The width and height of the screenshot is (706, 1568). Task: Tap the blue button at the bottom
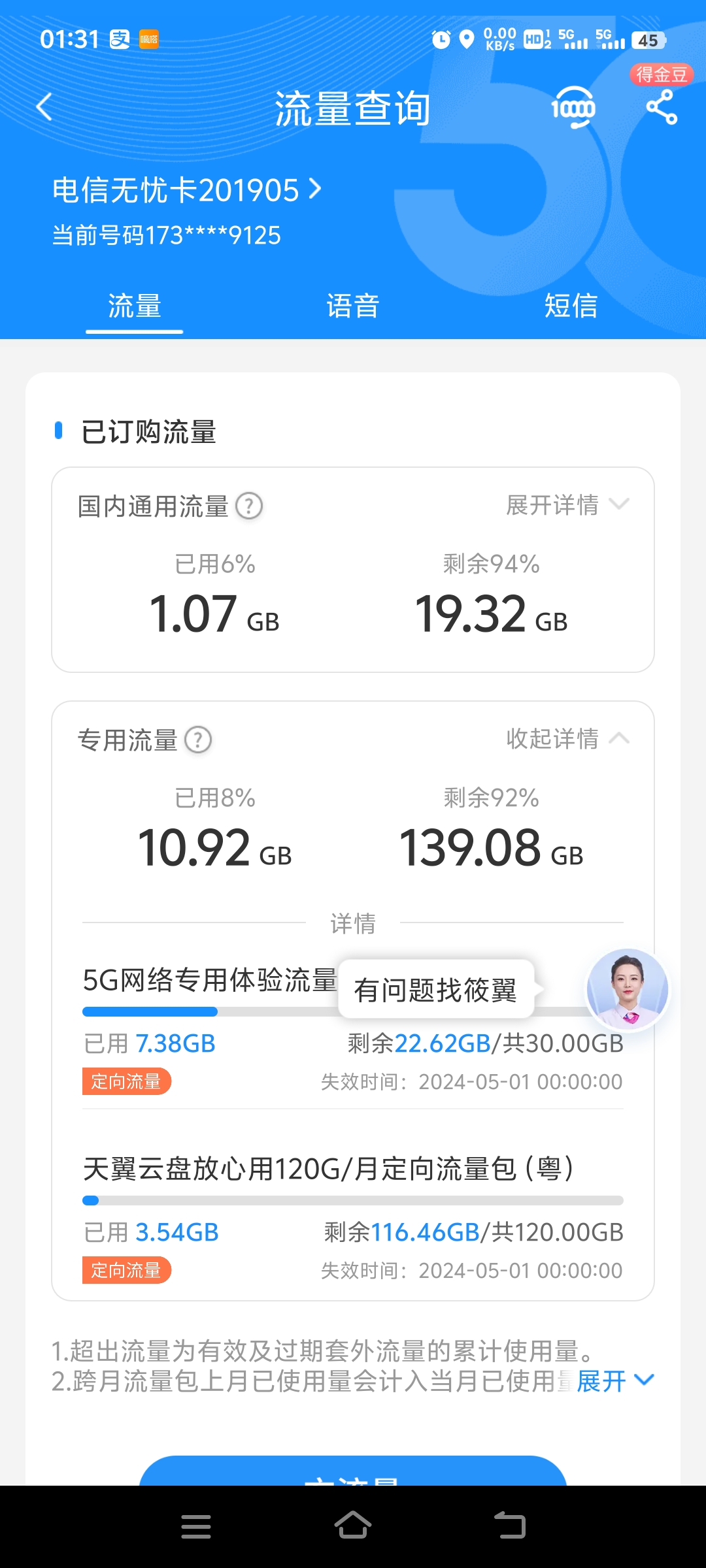point(353,1471)
